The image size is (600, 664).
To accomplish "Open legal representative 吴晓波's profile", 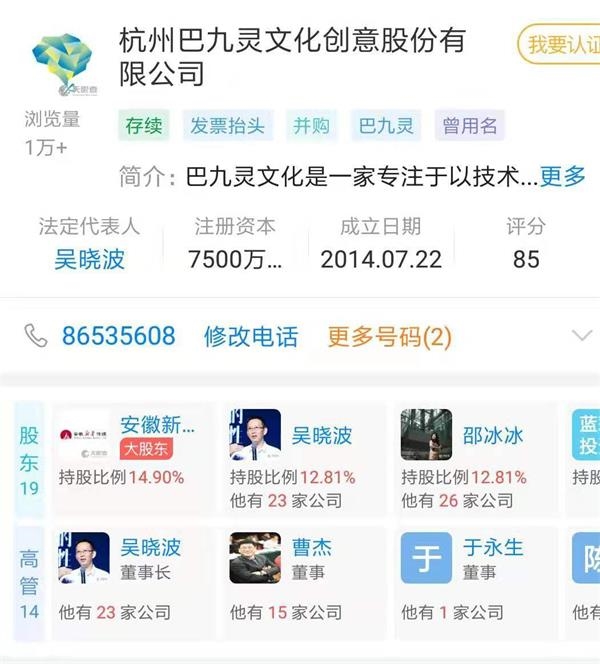I will click(x=90, y=259).
